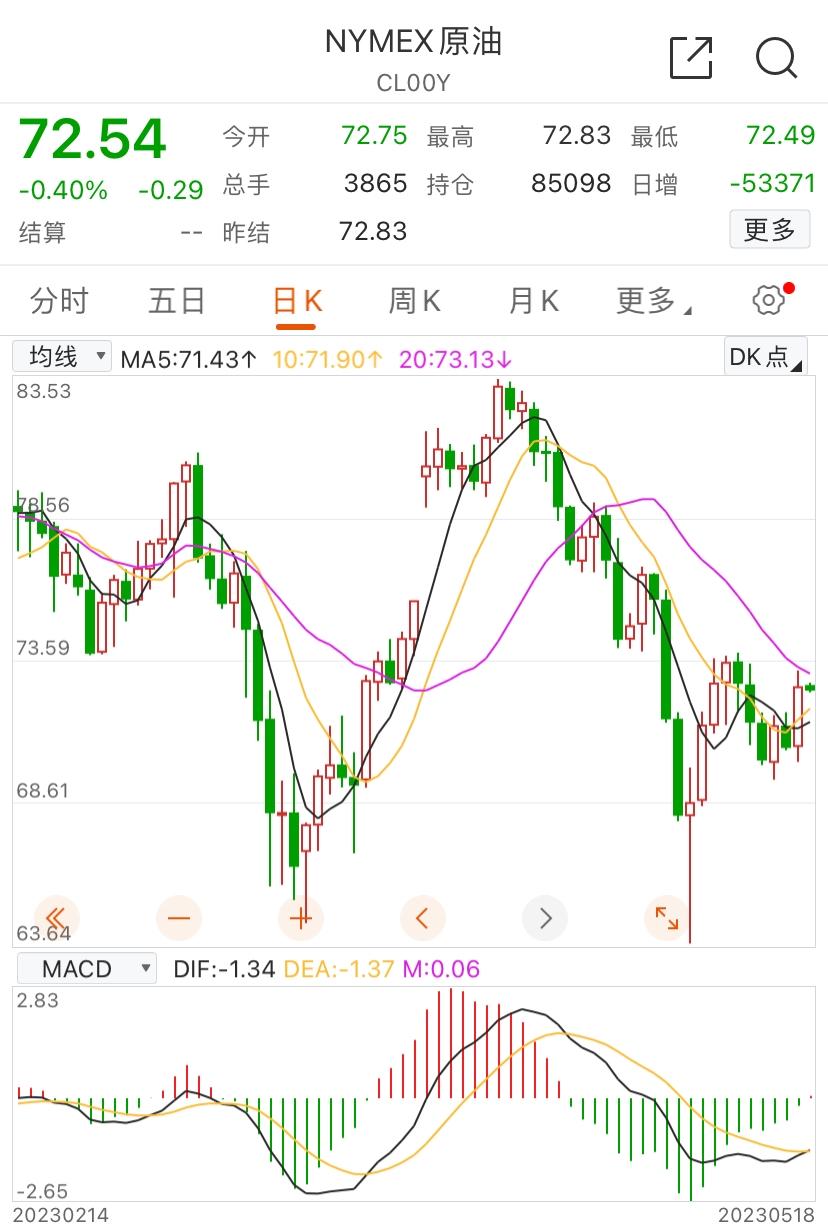Open the share/export icon at top
Viewport: 828px width, 1230px height.
pyautogui.click(x=689, y=59)
